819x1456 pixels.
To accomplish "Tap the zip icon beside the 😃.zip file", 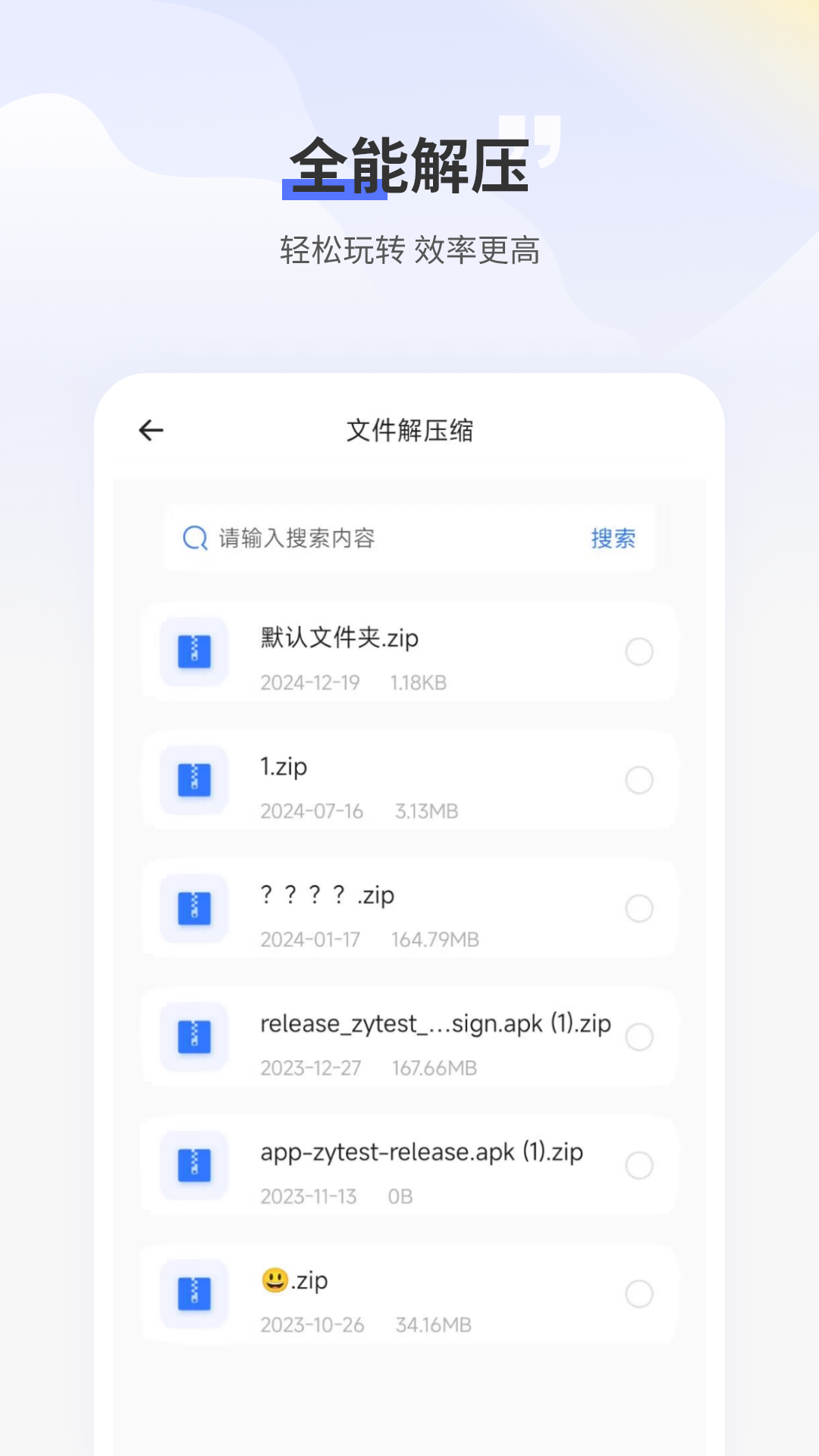I will pos(194,1295).
